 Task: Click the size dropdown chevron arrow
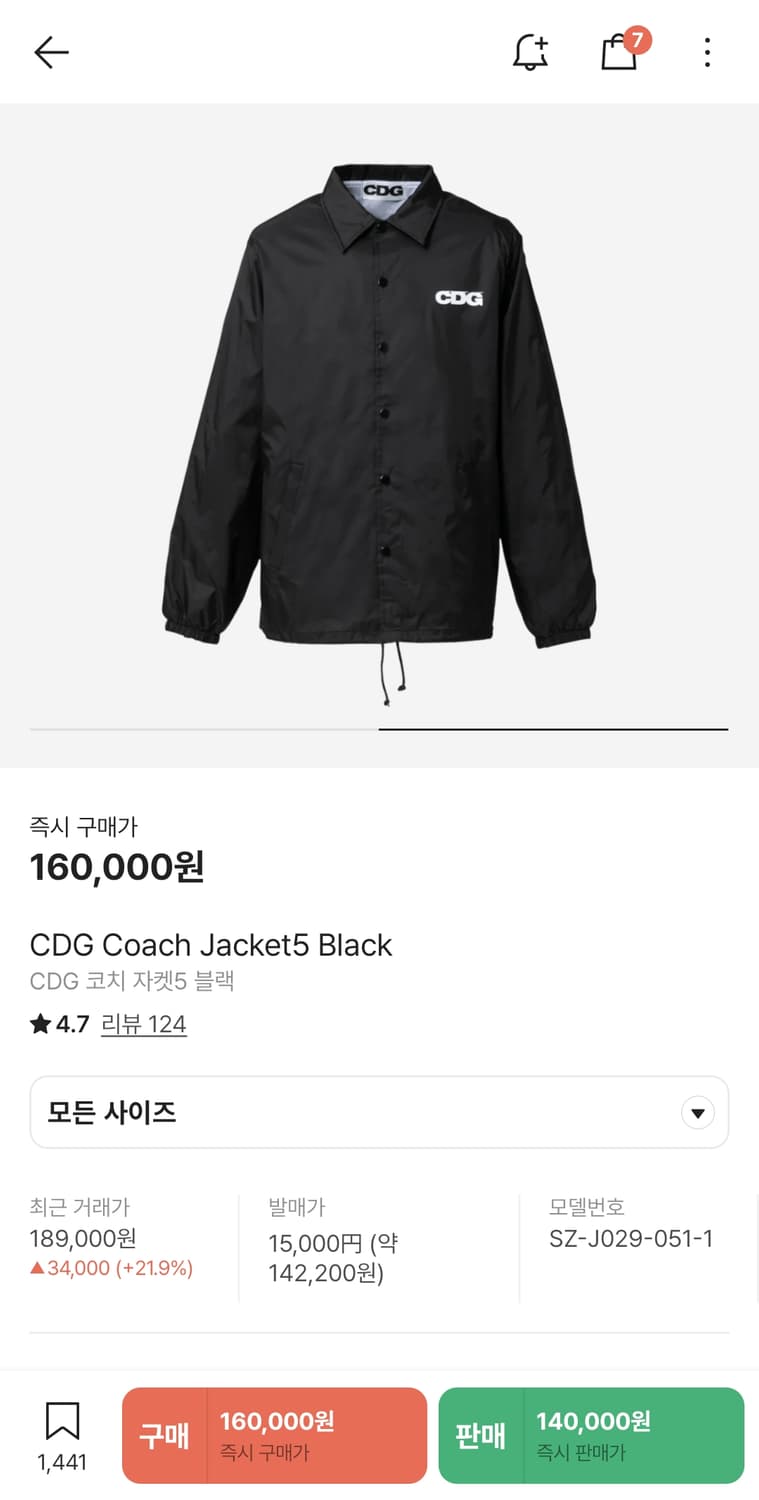point(698,1112)
